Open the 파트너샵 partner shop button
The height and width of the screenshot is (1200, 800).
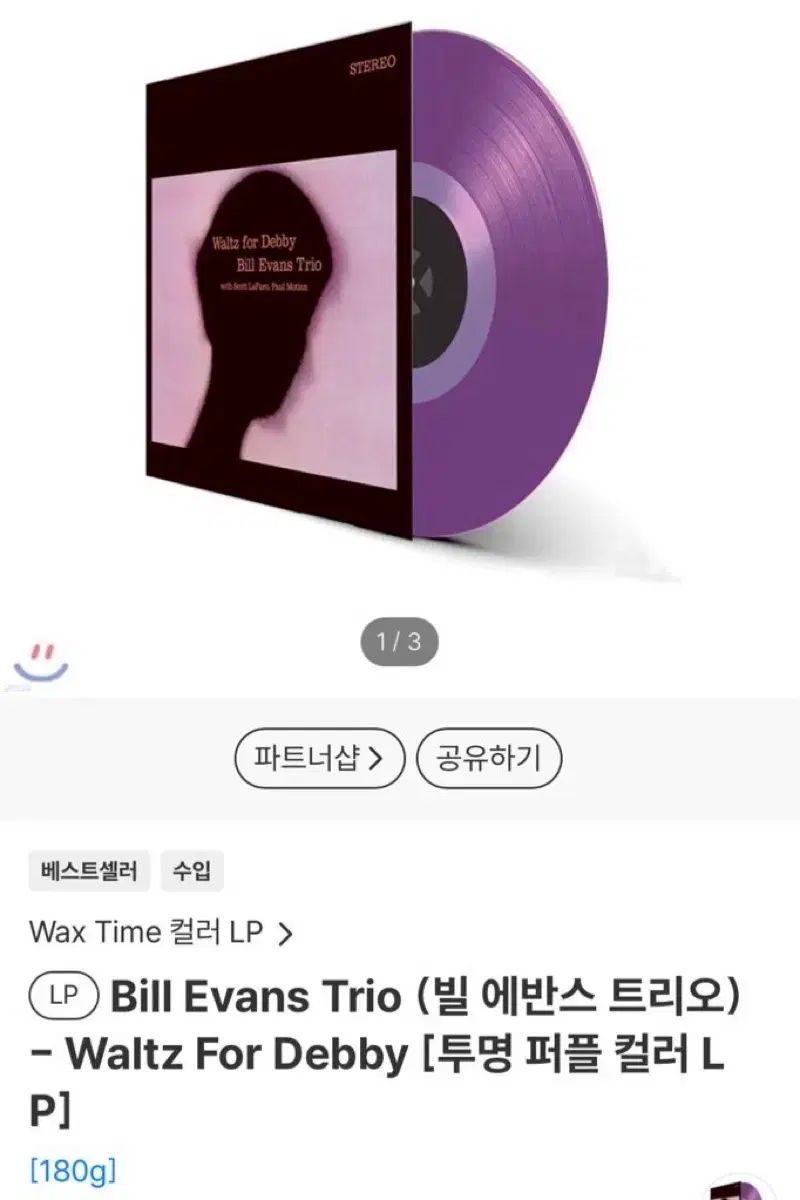319,759
